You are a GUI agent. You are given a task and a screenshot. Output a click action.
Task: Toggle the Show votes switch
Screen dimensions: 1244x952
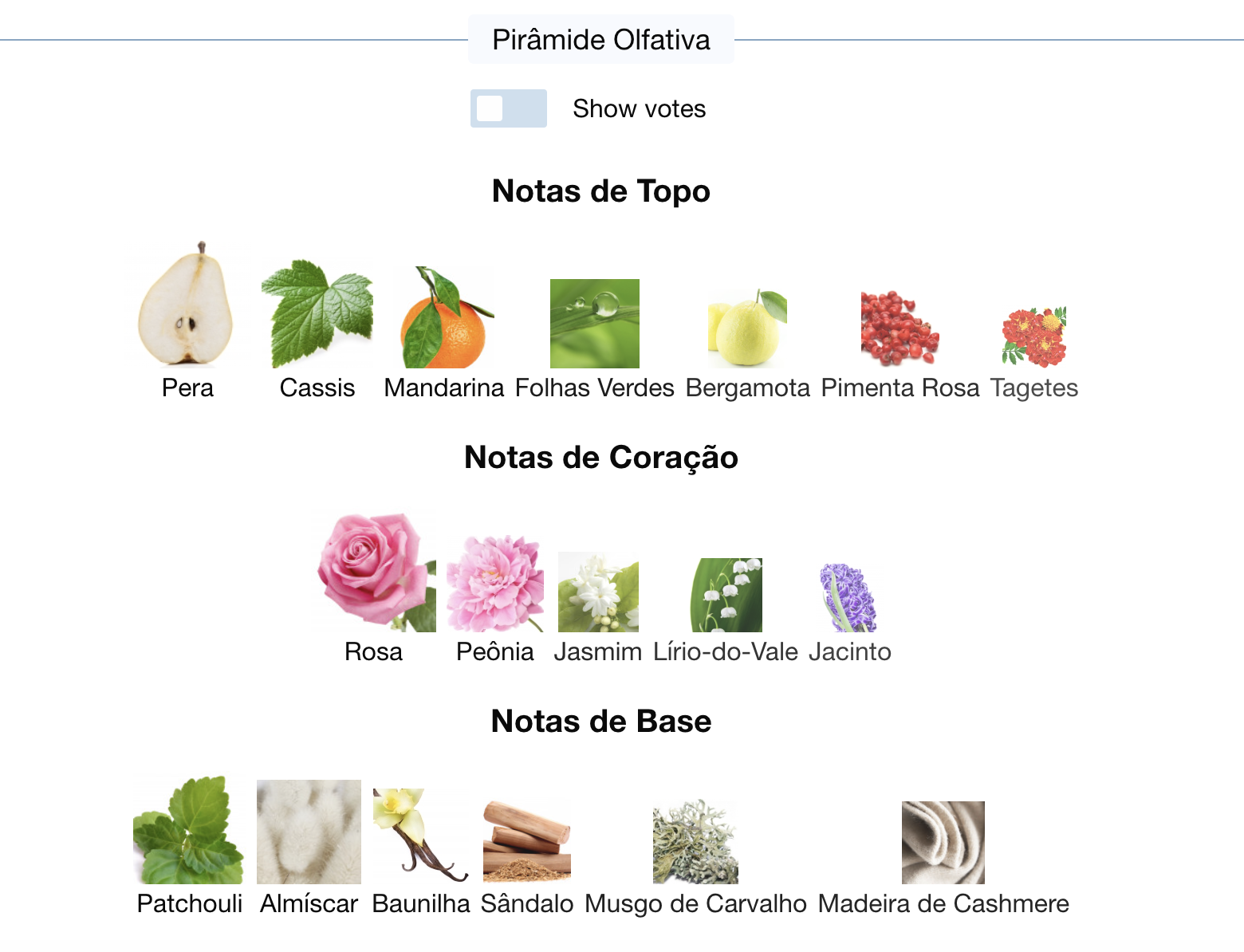pos(508,108)
